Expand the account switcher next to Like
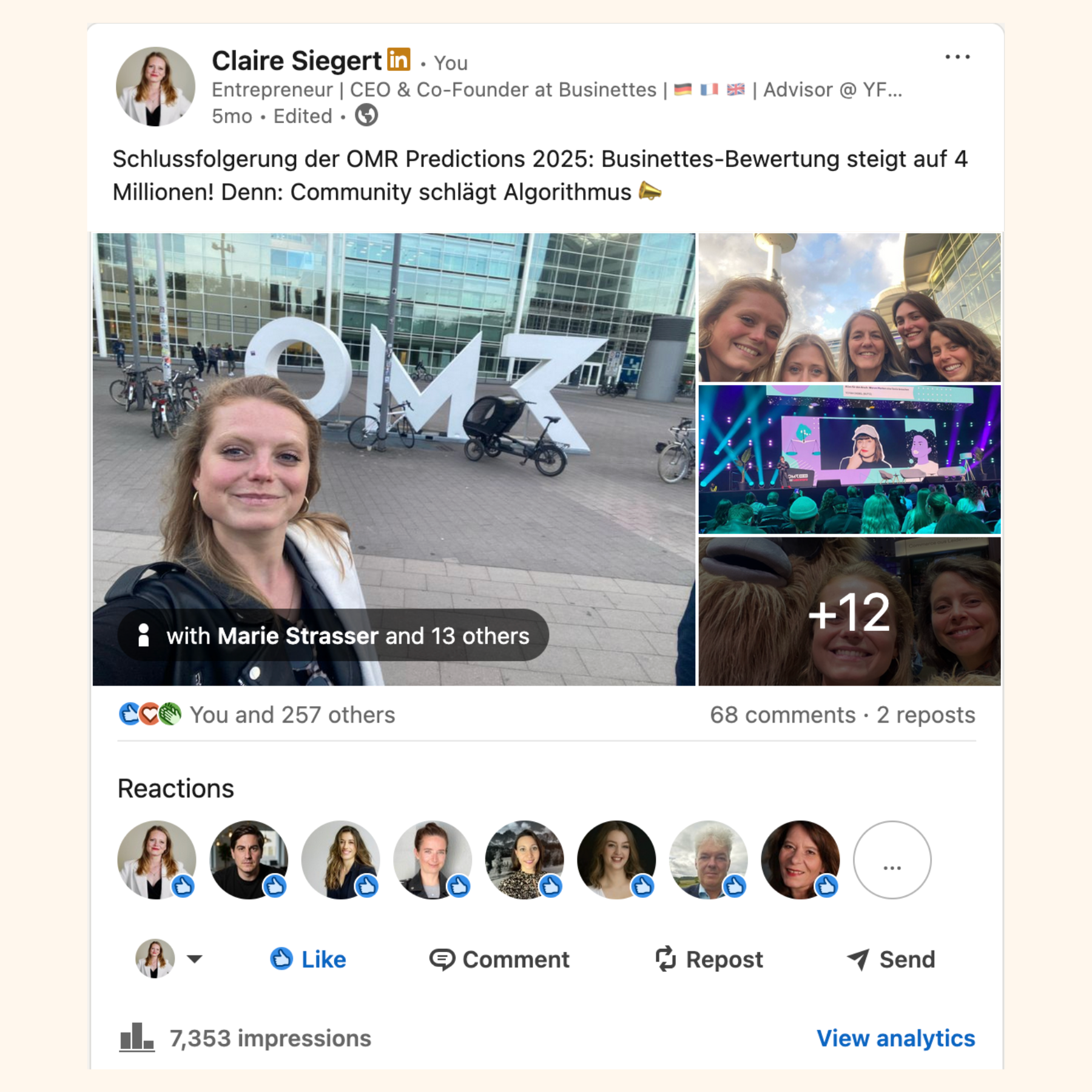The image size is (1092, 1092). pos(194,959)
